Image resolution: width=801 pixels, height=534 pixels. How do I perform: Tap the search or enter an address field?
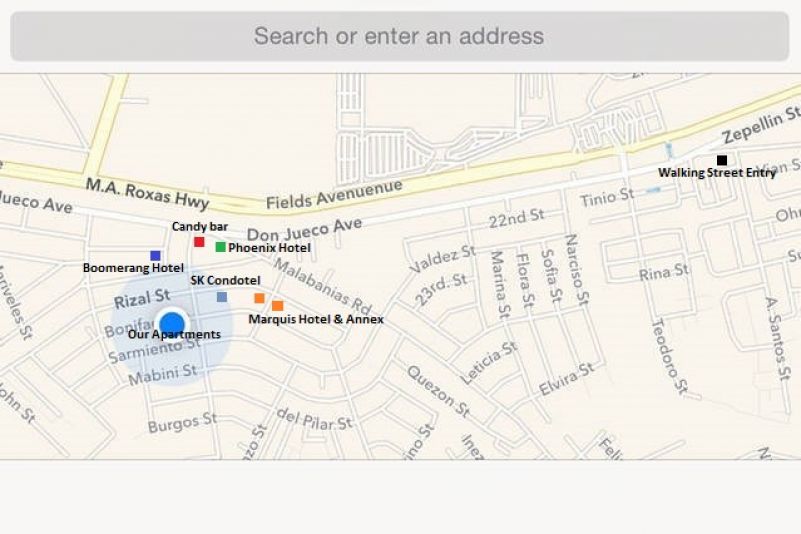400,37
